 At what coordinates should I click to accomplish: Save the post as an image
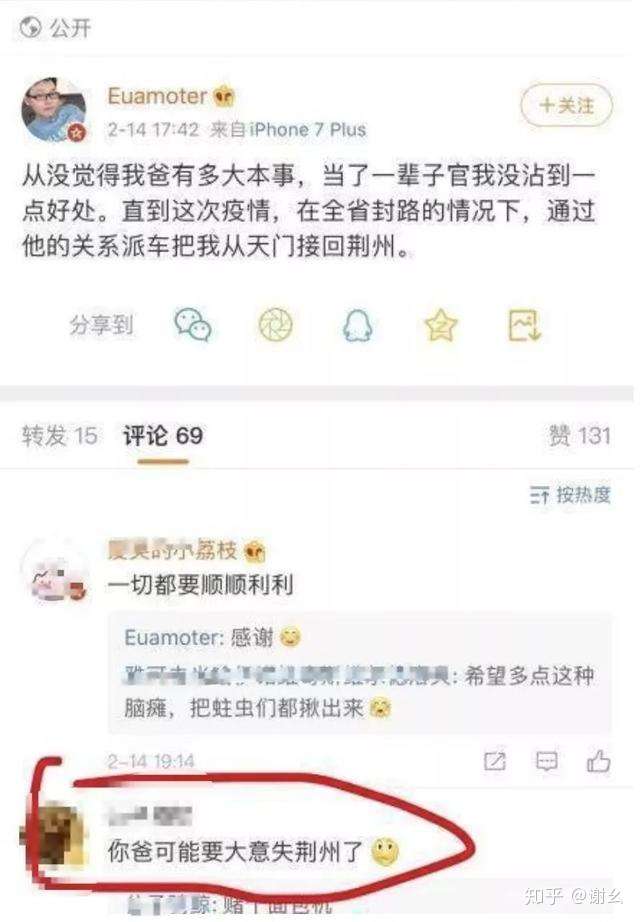[x=524, y=324]
